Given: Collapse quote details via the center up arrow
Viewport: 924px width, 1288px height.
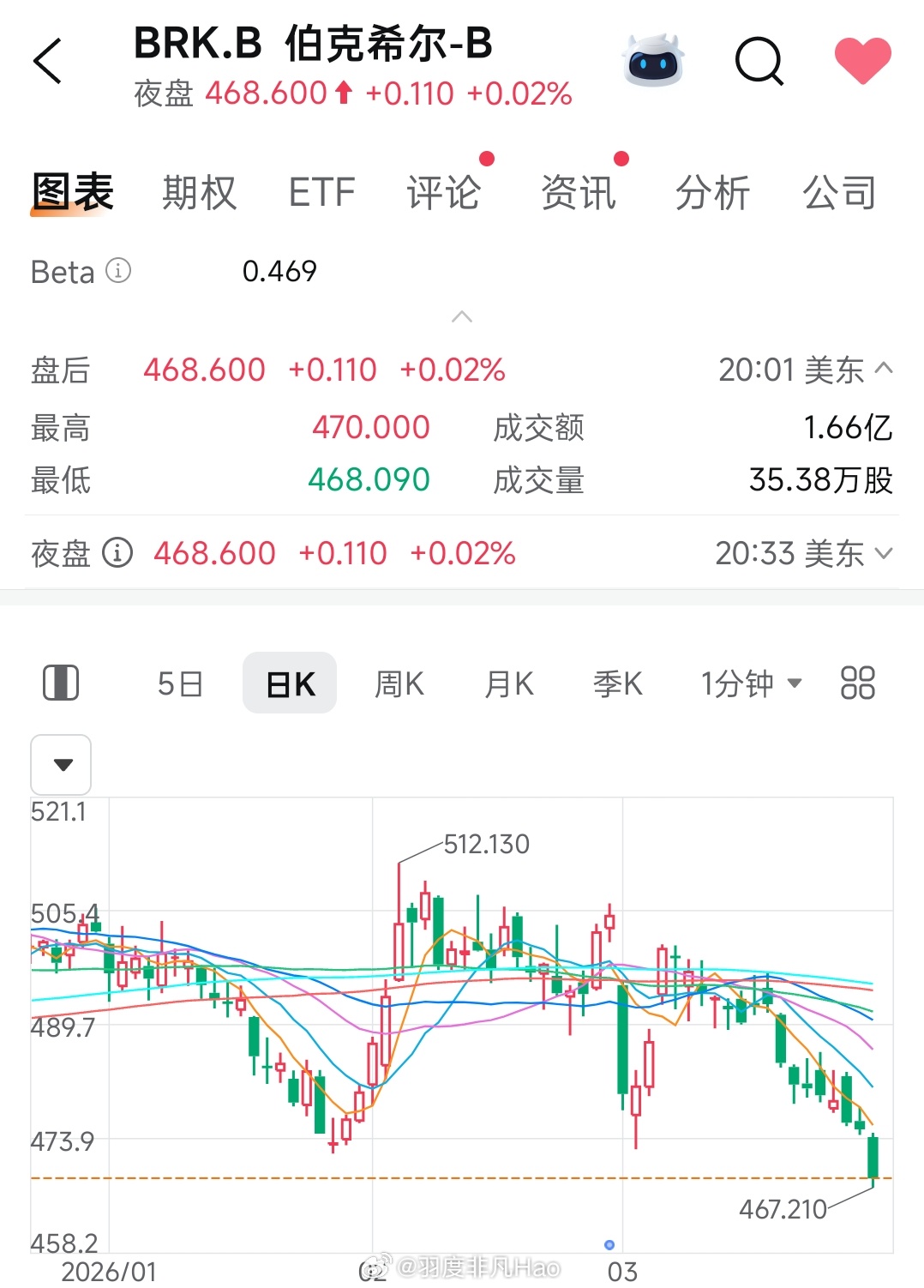Looking at the screenshot, I should click(462, 317).
